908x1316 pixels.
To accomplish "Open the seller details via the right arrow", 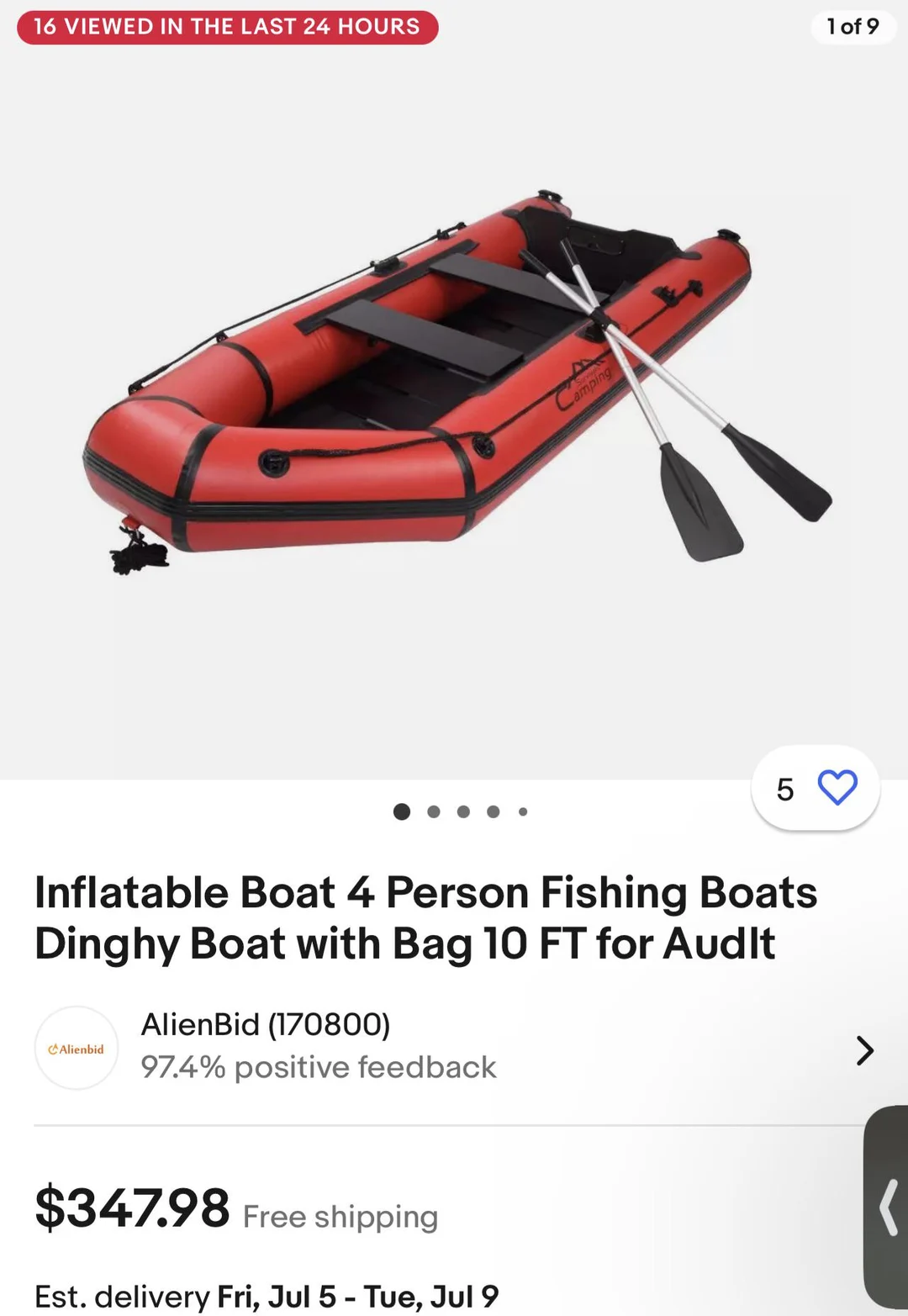I will click(864, 1051).
